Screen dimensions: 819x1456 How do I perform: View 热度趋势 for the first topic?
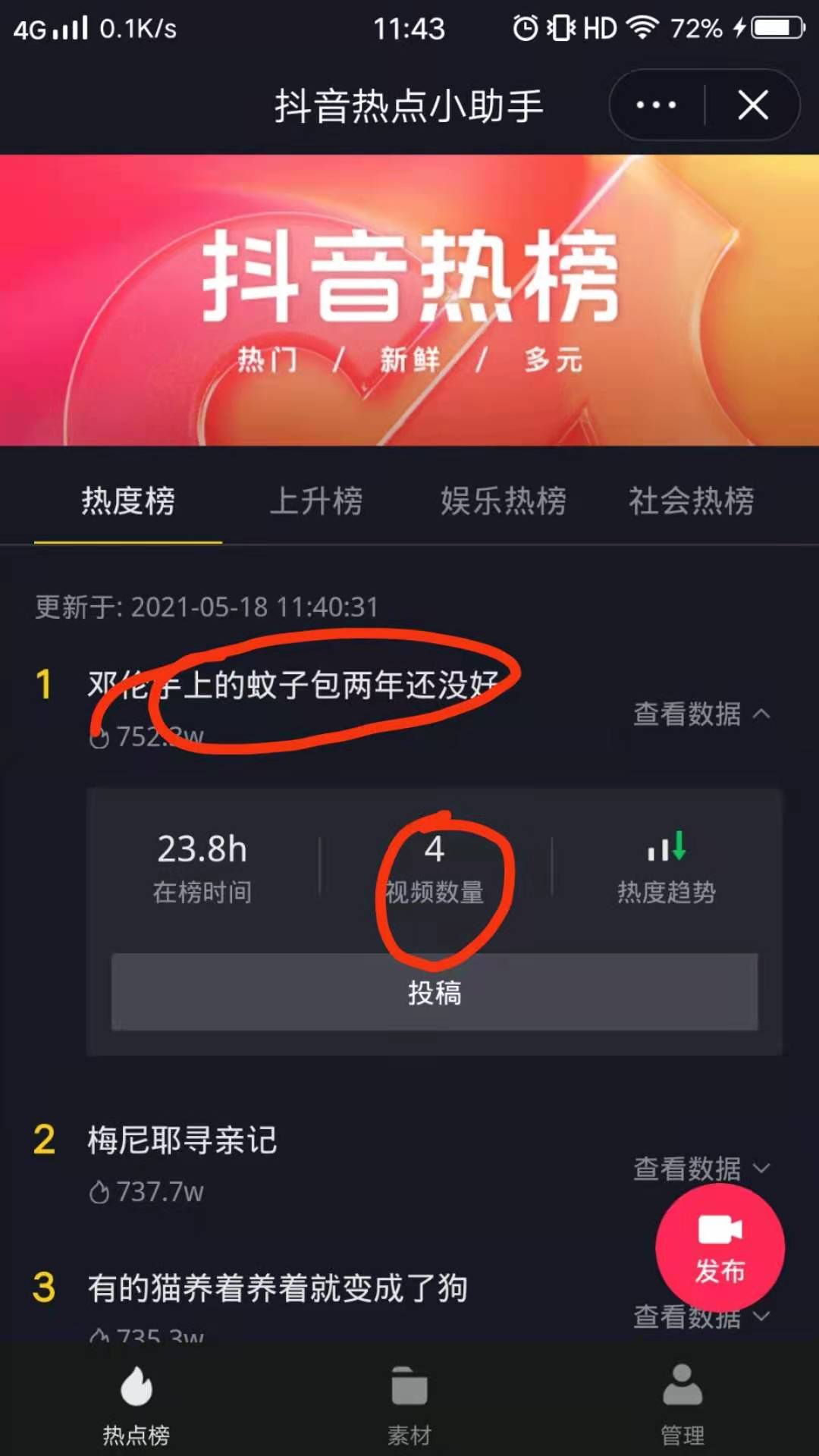[667, 868]
